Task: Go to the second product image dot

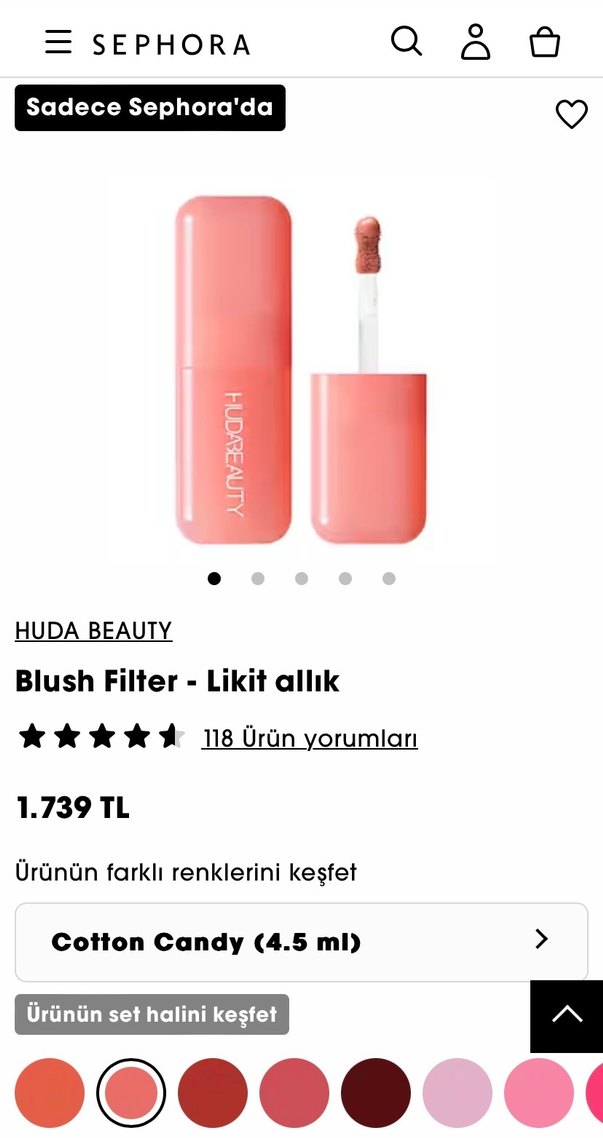Action: tap(258, 578)
